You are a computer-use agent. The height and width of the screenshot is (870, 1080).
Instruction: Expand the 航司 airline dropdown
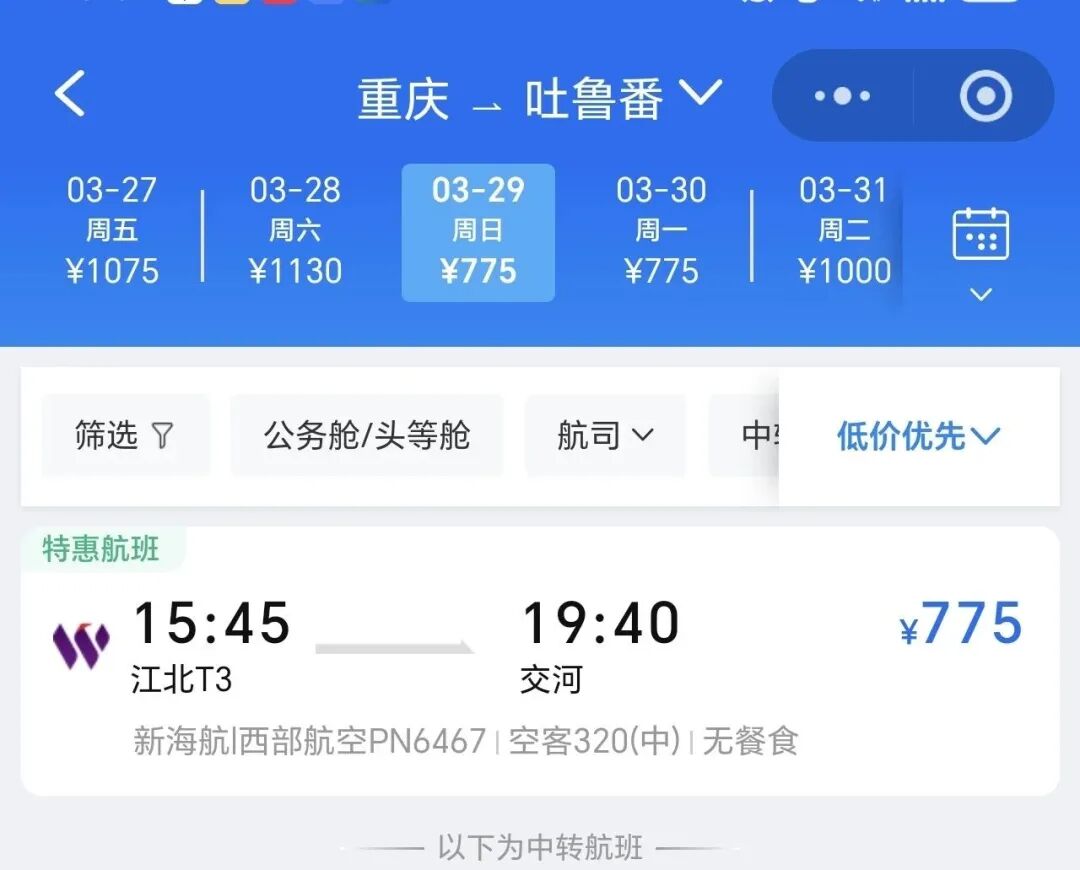[x=605, y=435]
